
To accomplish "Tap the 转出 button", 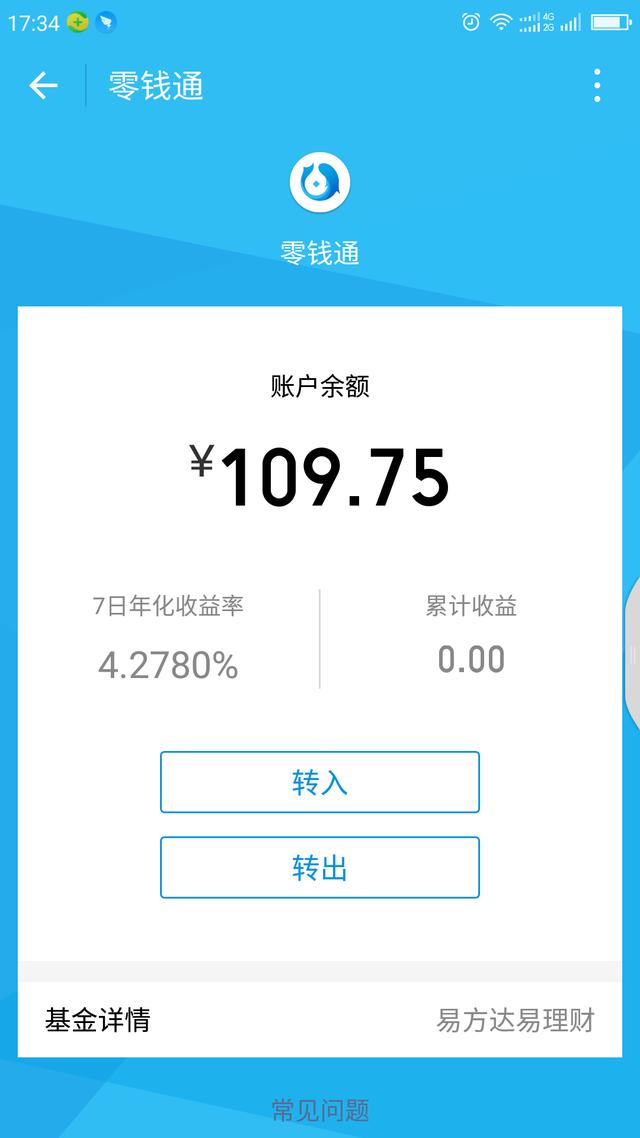I will pyautogui.click(x=320, y=867).
